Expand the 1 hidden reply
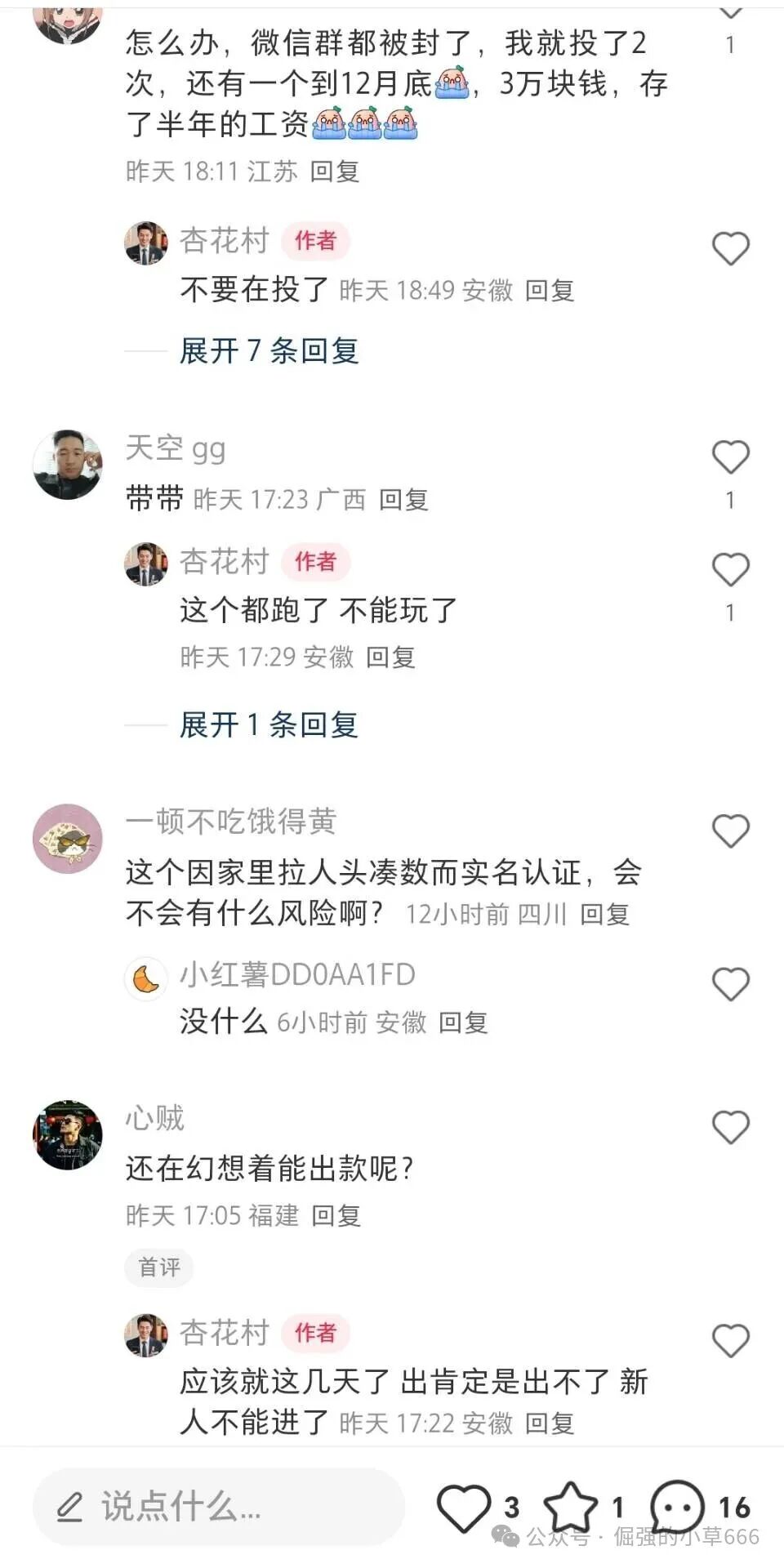The width and height of the screenshot is (784, 1568). [x=269, y=725]
